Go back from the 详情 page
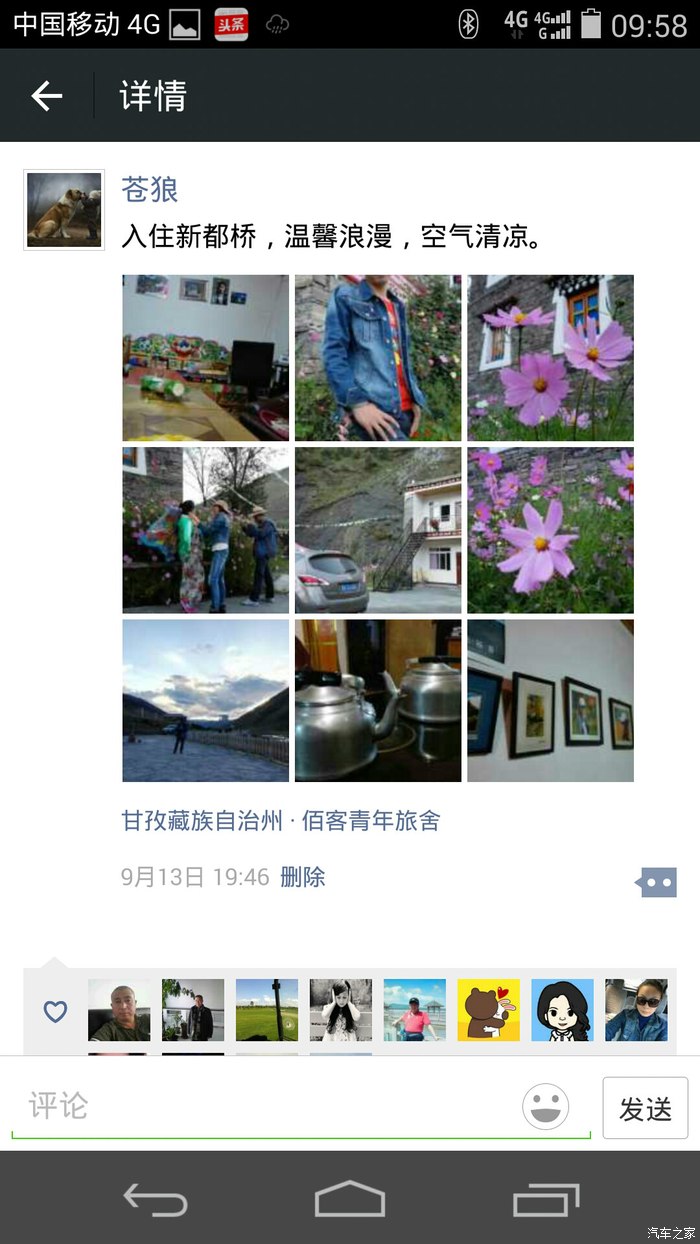This screenshot has height=1244, width=700. (47, 96)
